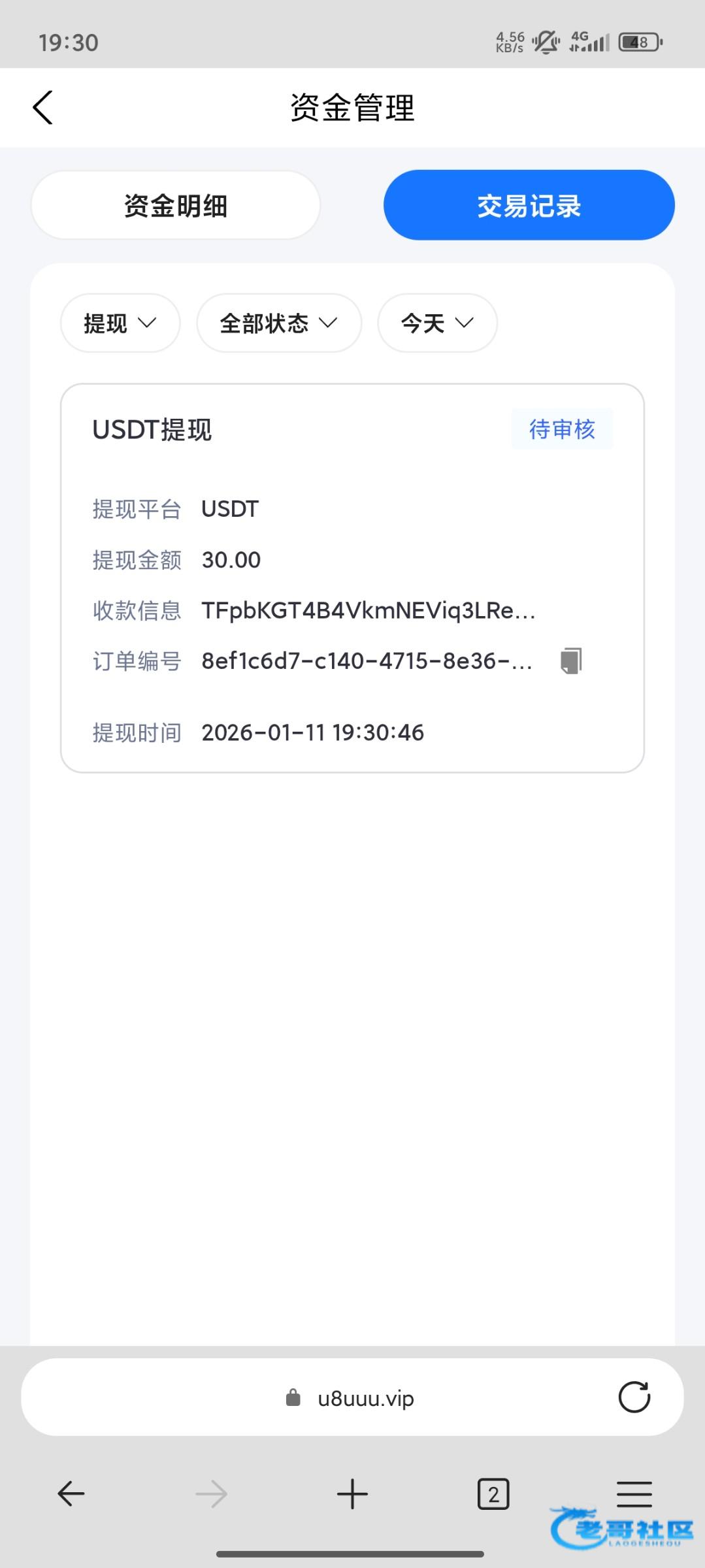
Task: Copy the order number 8ef1c6d7
Action: tap(570, 661)
